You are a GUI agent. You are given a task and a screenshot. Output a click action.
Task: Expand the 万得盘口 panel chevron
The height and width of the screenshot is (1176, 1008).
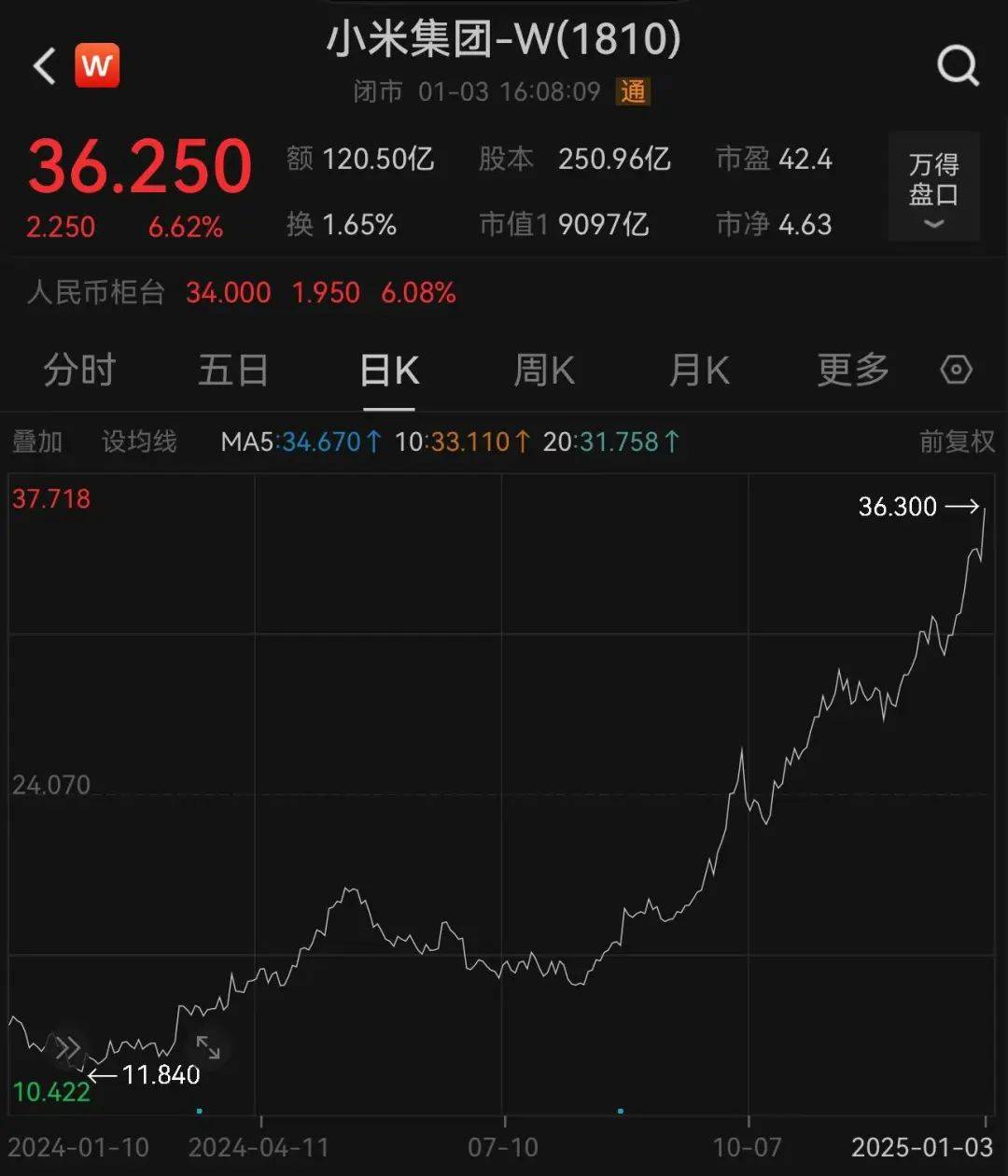[x=931, y=223]
